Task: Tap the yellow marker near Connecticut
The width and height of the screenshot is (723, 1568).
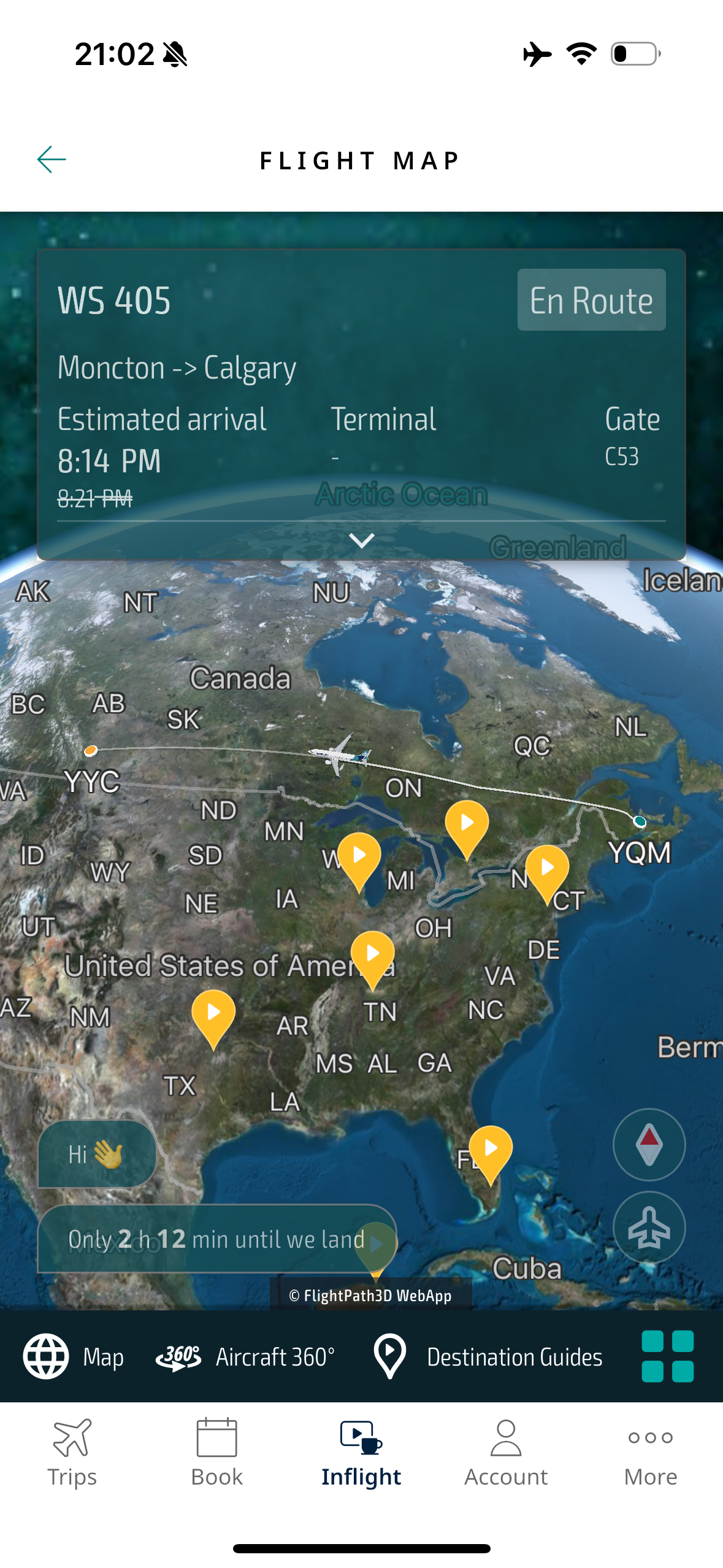Action: click(547, 869)
